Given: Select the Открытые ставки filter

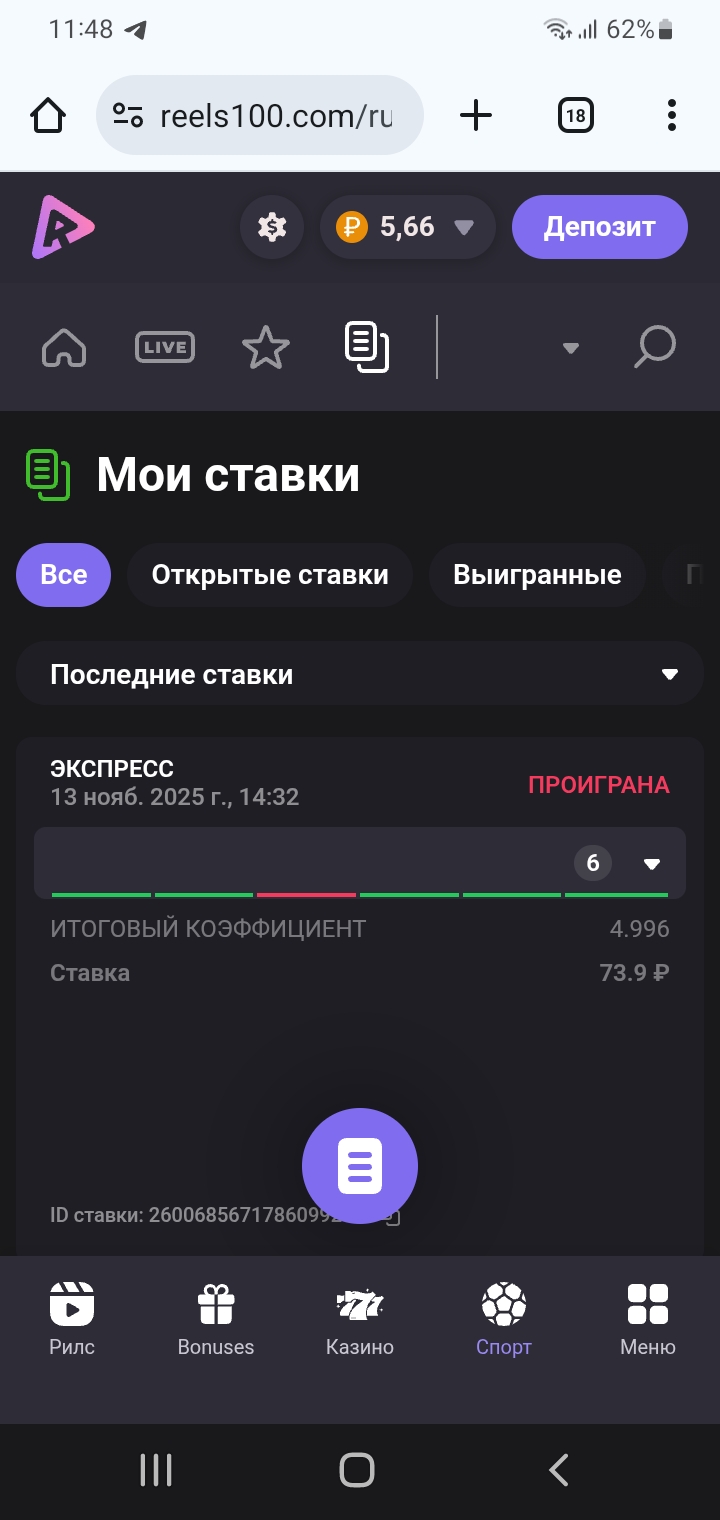Looking at the screenshot, I should coord(270,575).
